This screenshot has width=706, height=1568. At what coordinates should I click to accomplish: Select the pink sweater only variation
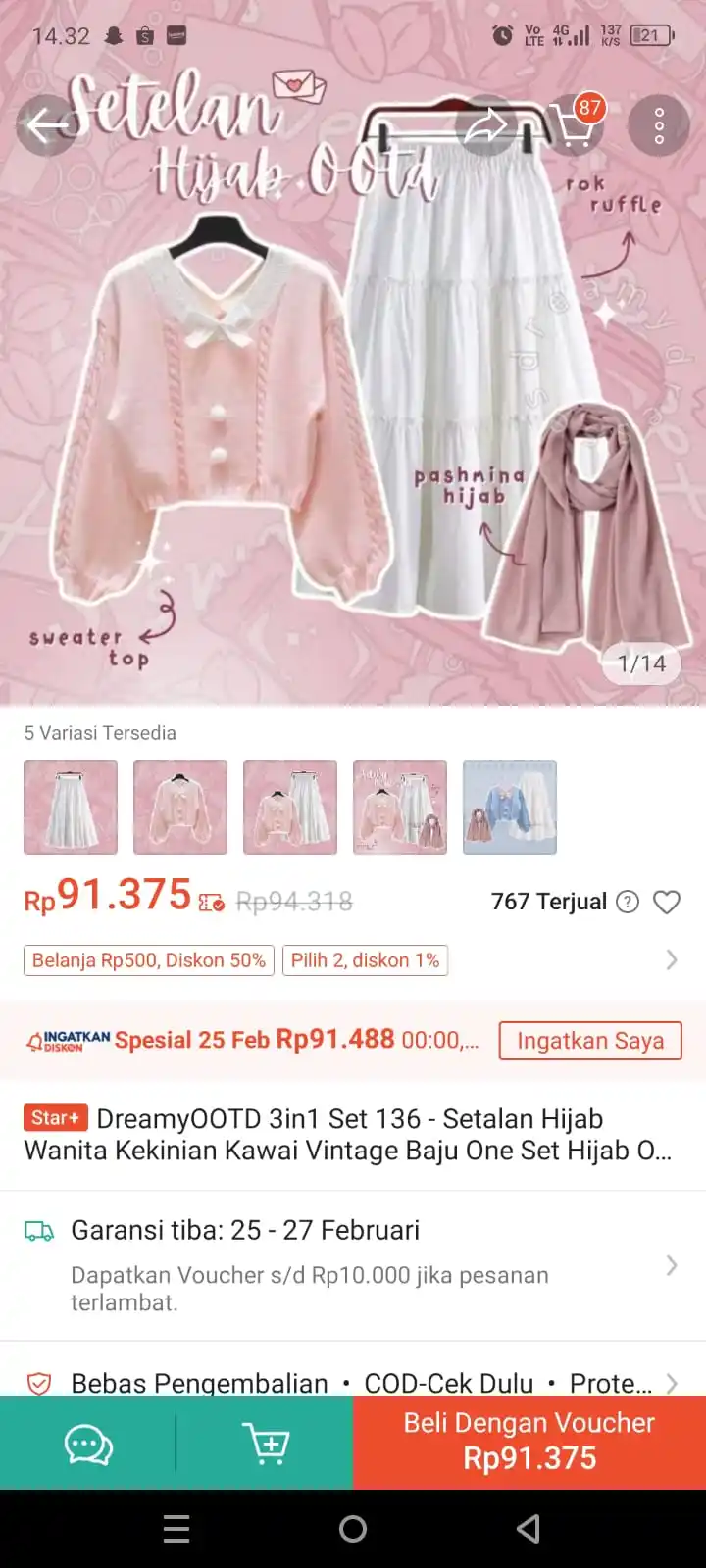(180, 808)
